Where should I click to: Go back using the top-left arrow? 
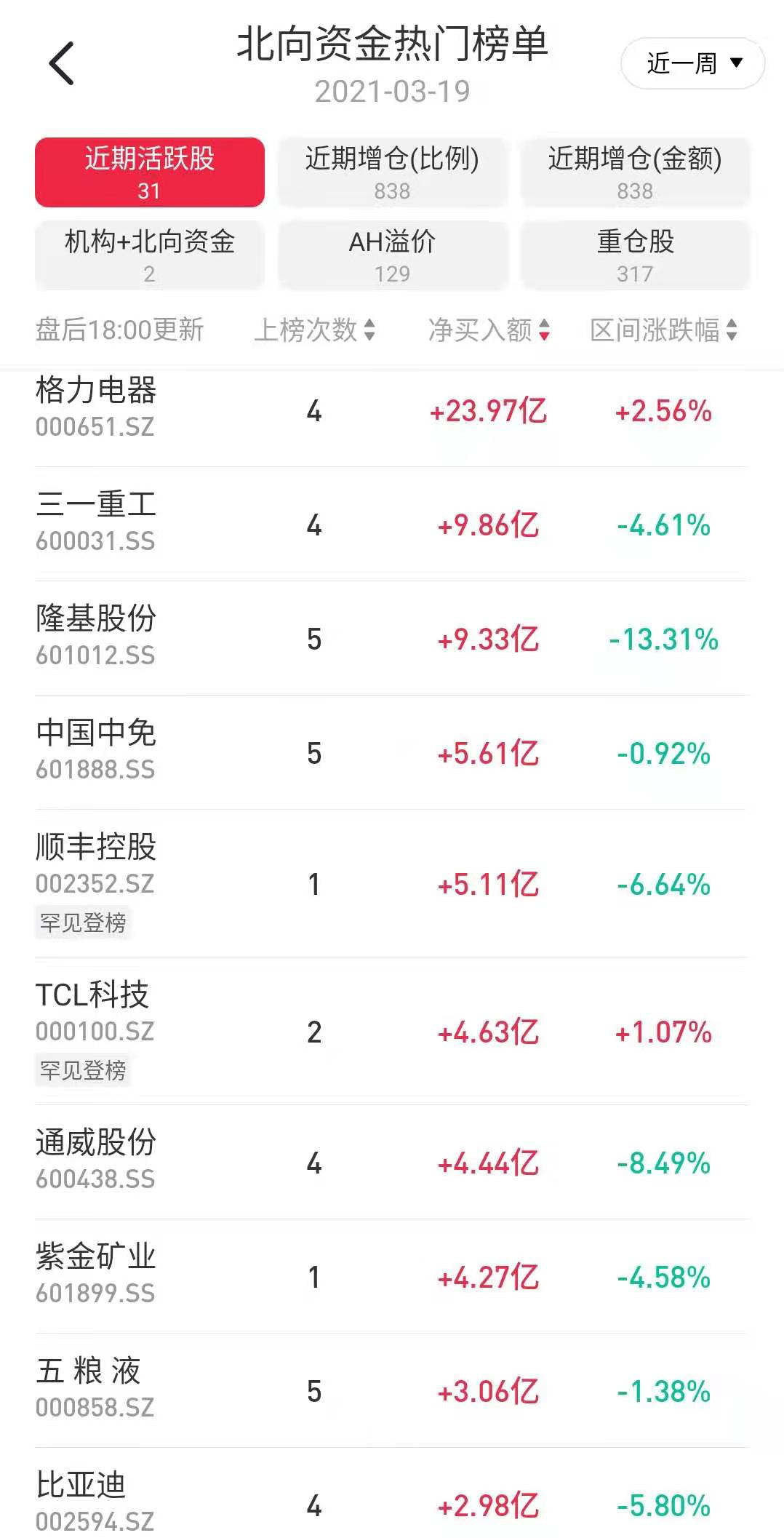[62, 63]
